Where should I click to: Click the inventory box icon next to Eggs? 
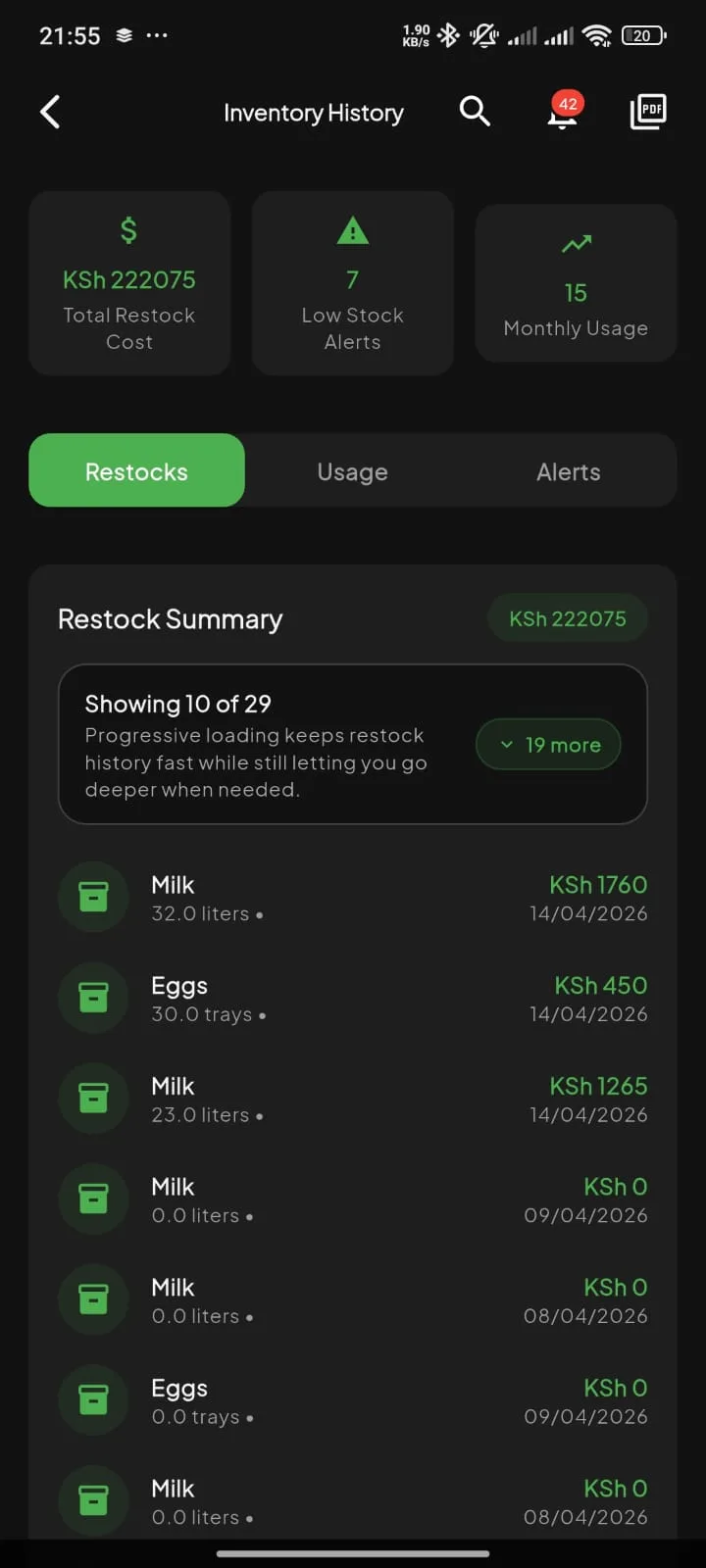pos(92,998)
